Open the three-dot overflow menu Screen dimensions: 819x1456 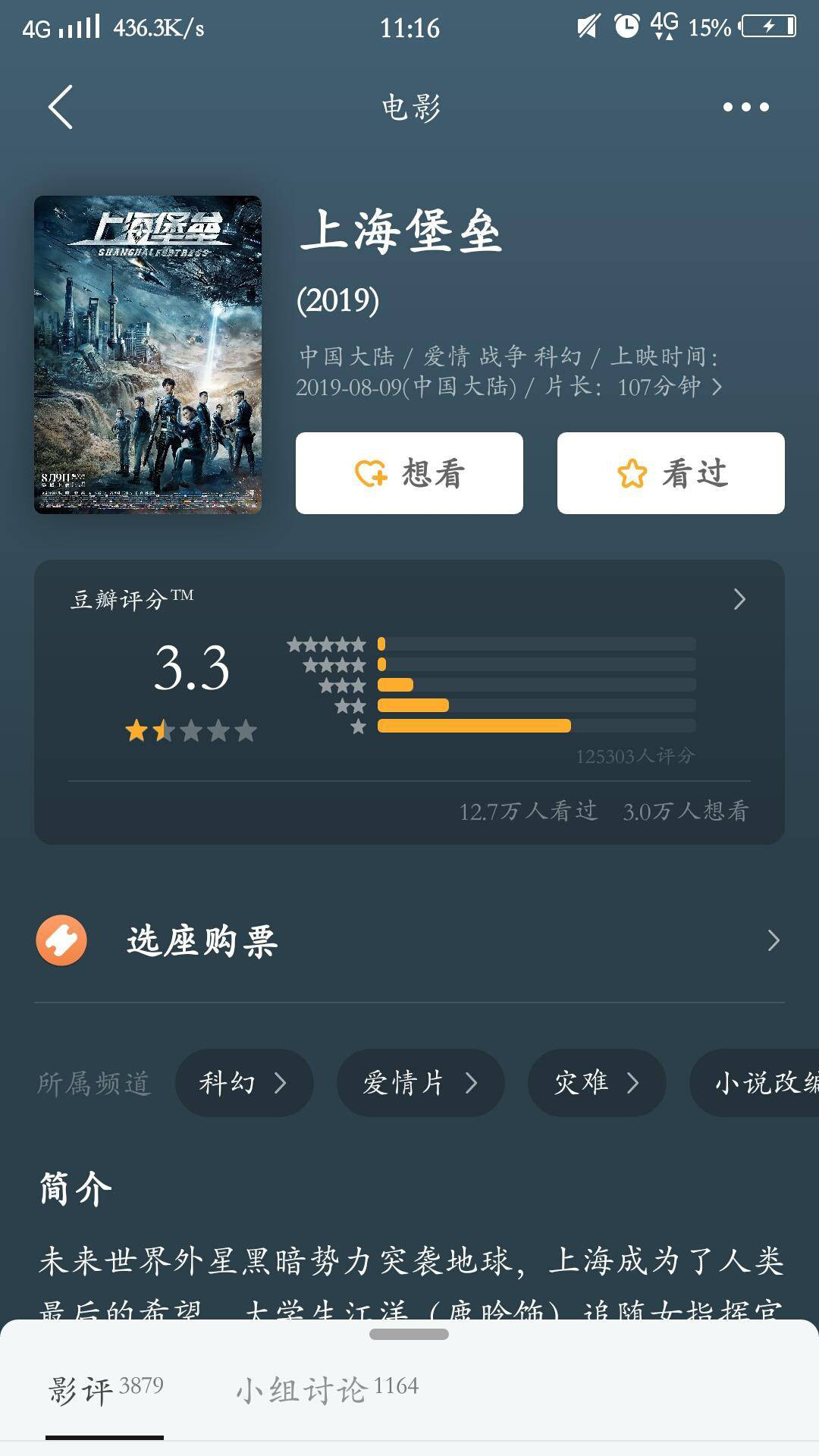745,107
